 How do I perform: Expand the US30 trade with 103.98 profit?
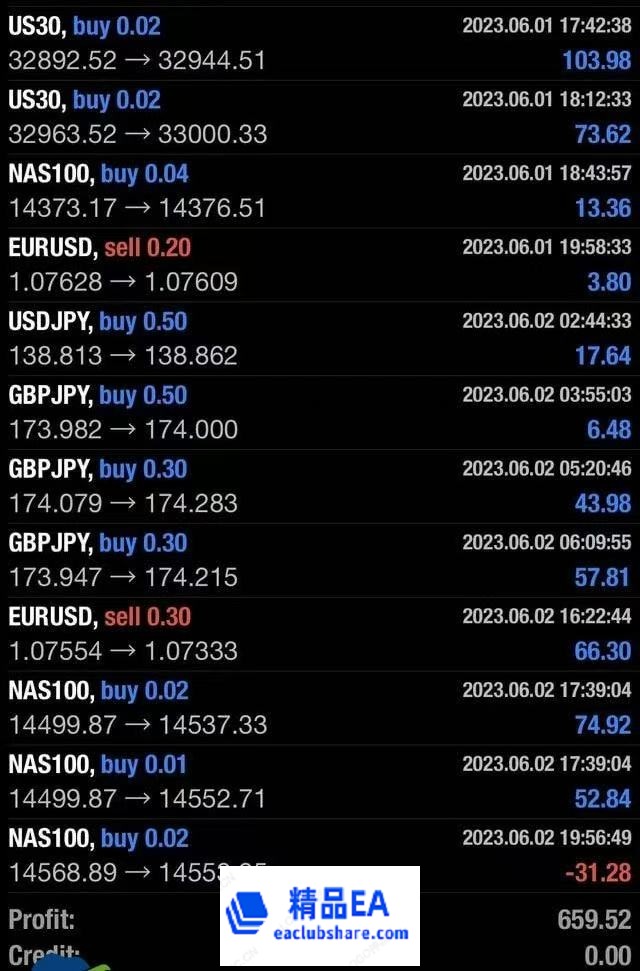(x=320, y=43)
